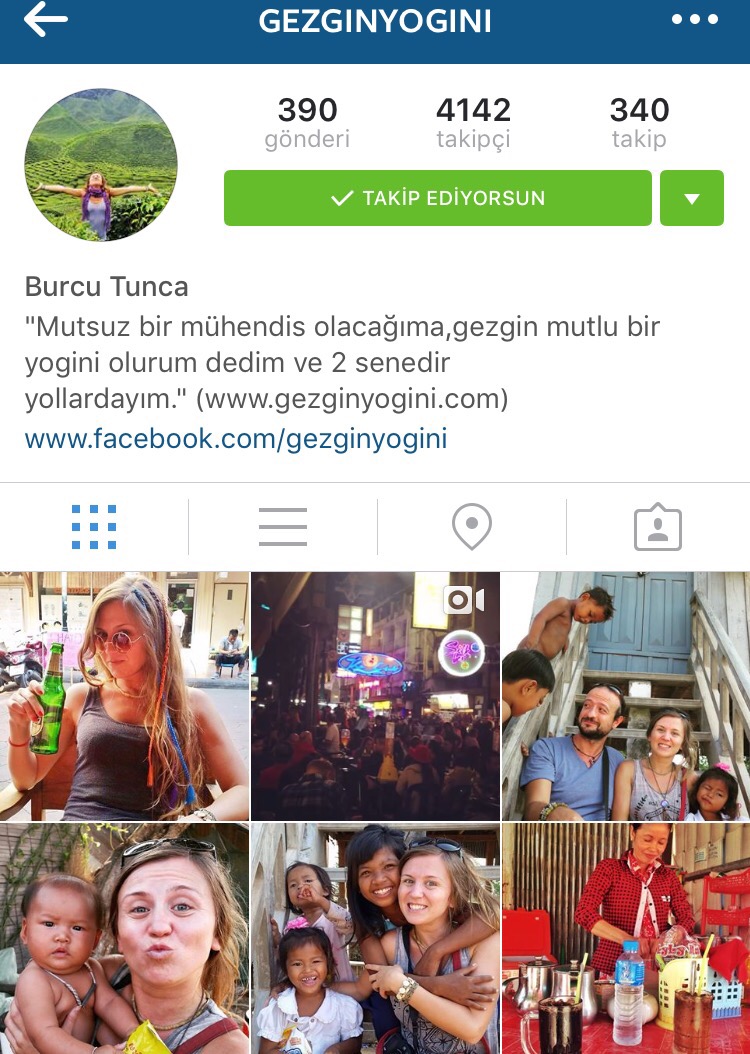
Task: Open the tagged photos tab
Action: [658, 527]
